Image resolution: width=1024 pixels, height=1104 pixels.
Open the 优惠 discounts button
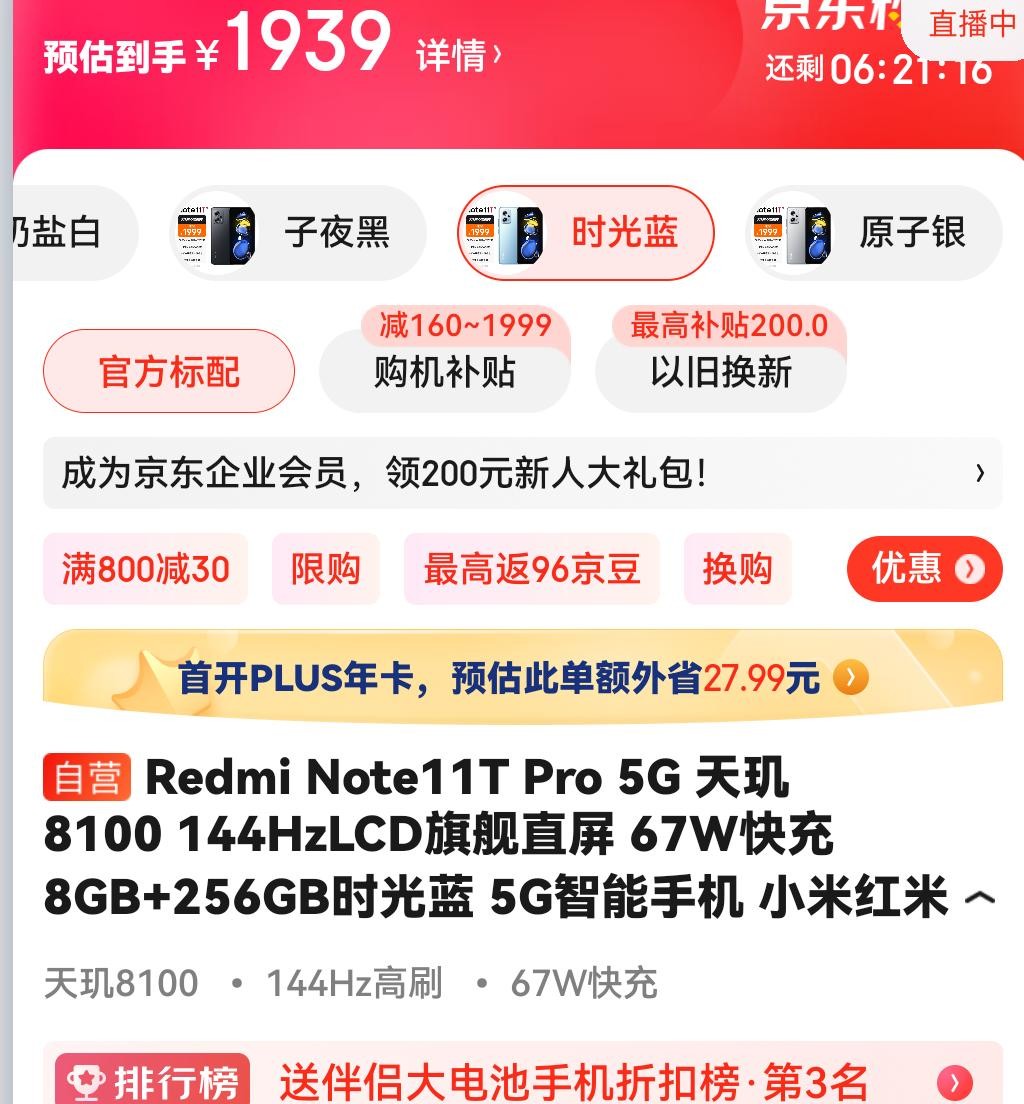pyautogui.click(x=924, y=569)
